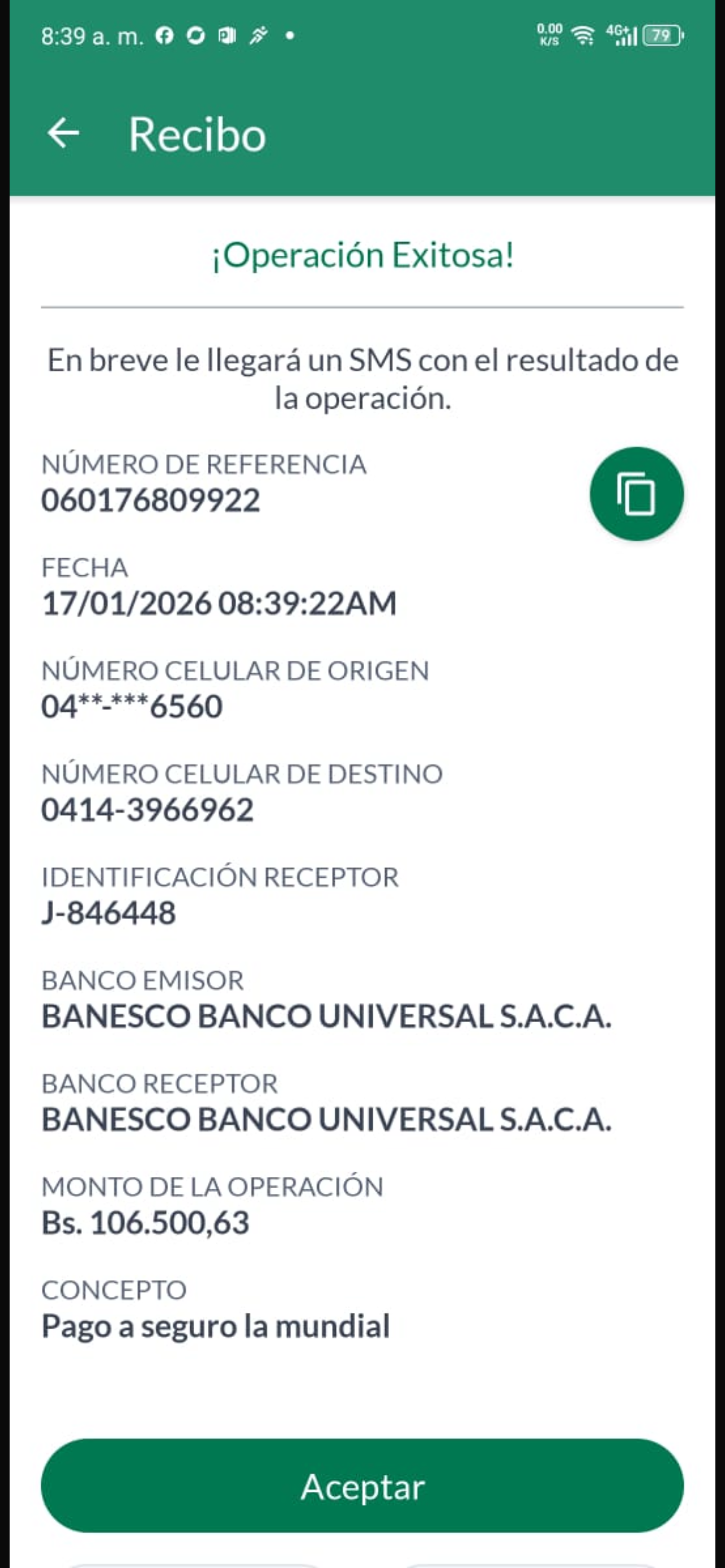Image resolution: width=725 pixels, height=1568 pixels.
Task: Copy the reference number
Action: tap(636, 494)
